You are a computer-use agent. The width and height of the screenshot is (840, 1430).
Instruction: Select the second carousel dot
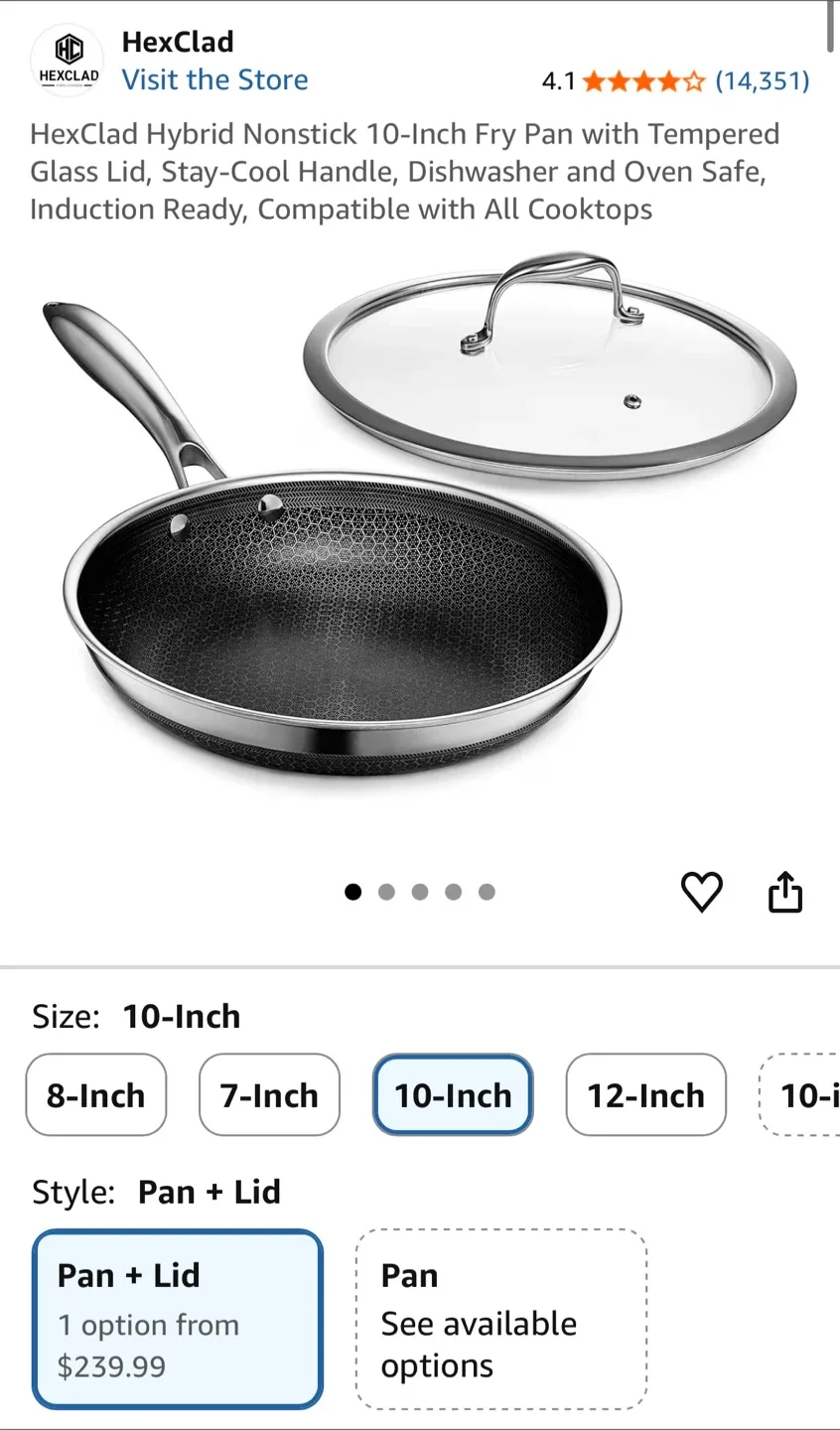pyautogui.click(x=386, y=891)
